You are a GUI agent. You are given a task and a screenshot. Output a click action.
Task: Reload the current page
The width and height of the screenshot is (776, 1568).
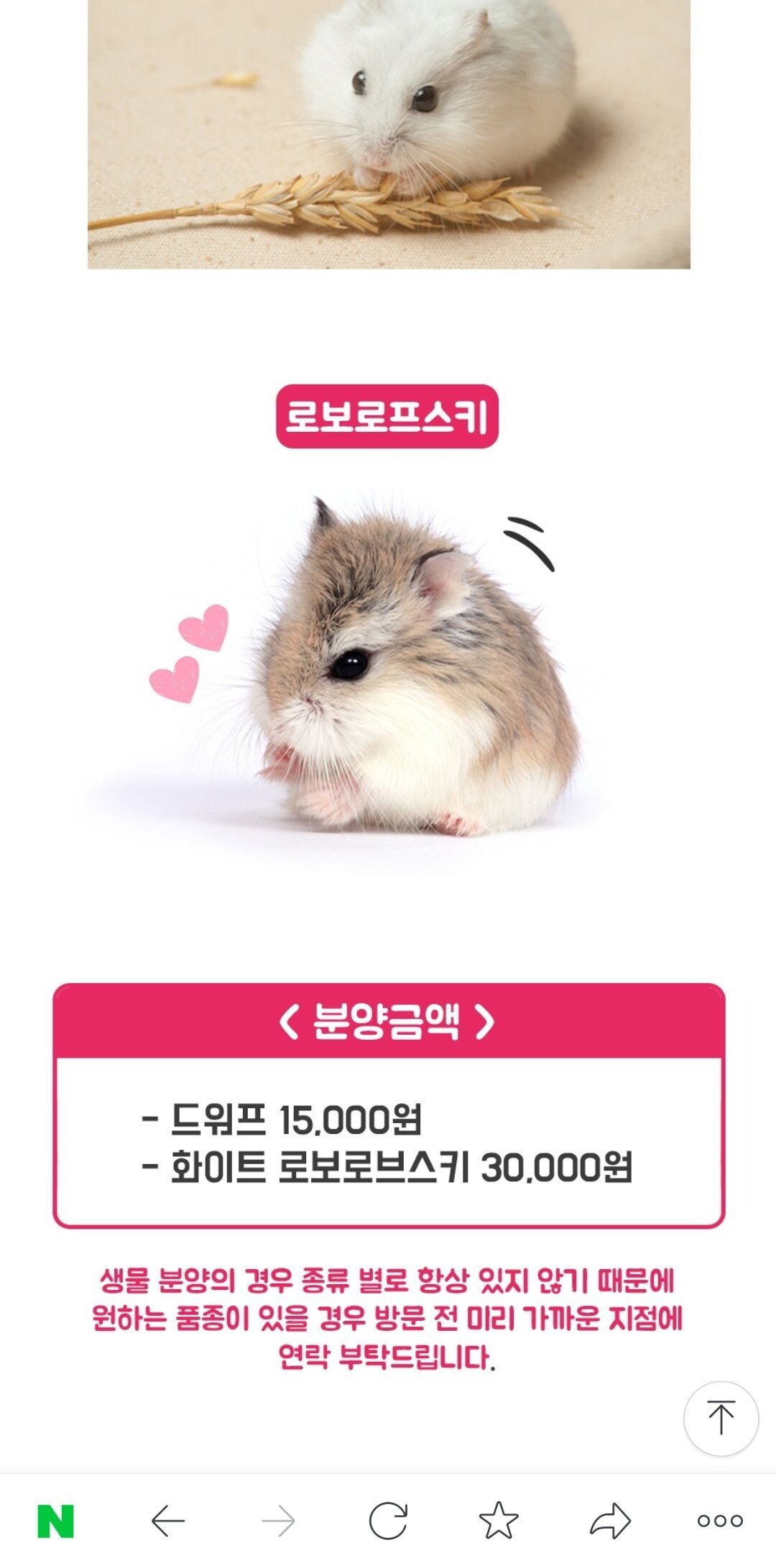coord(388,1521)
